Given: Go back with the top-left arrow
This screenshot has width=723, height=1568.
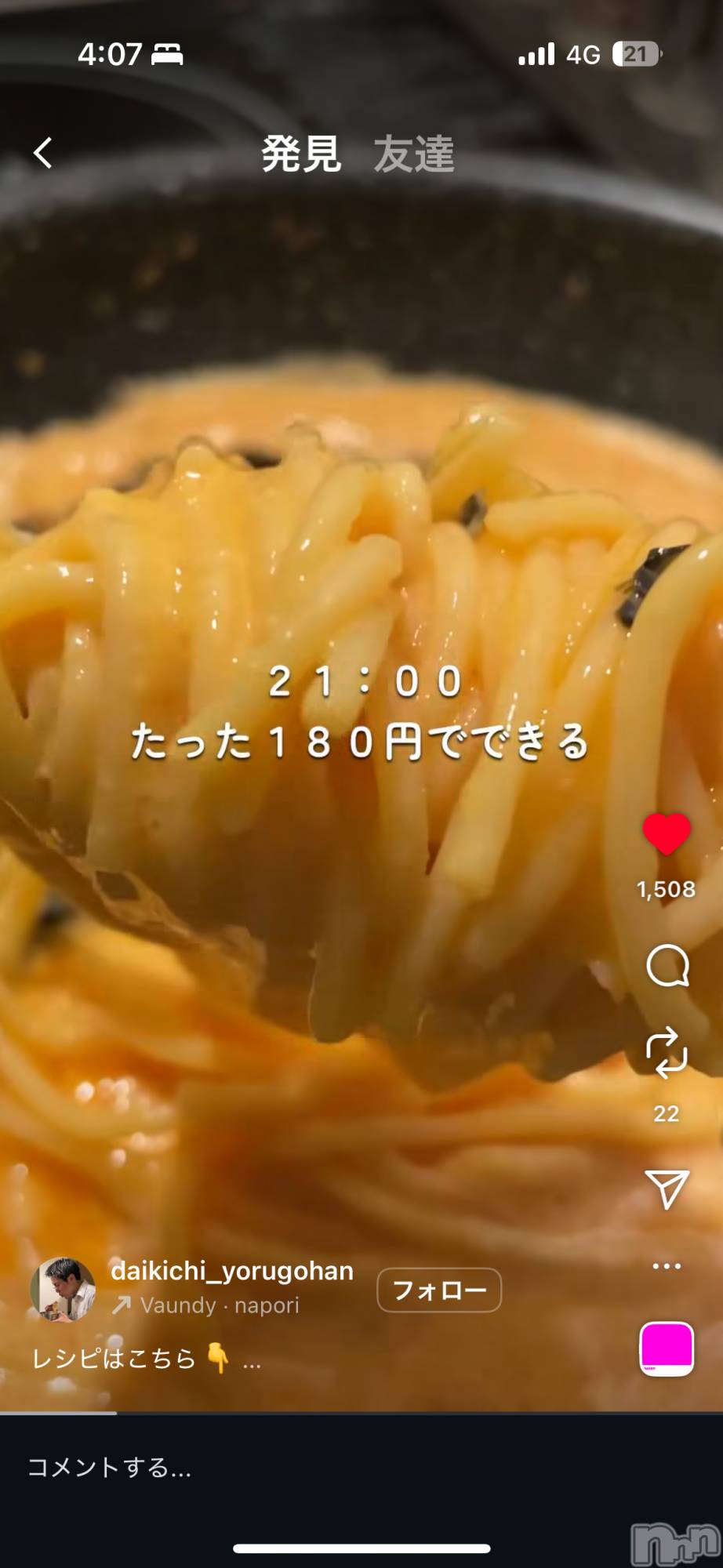Looking at the screenshot, I should tap(43, 153).
